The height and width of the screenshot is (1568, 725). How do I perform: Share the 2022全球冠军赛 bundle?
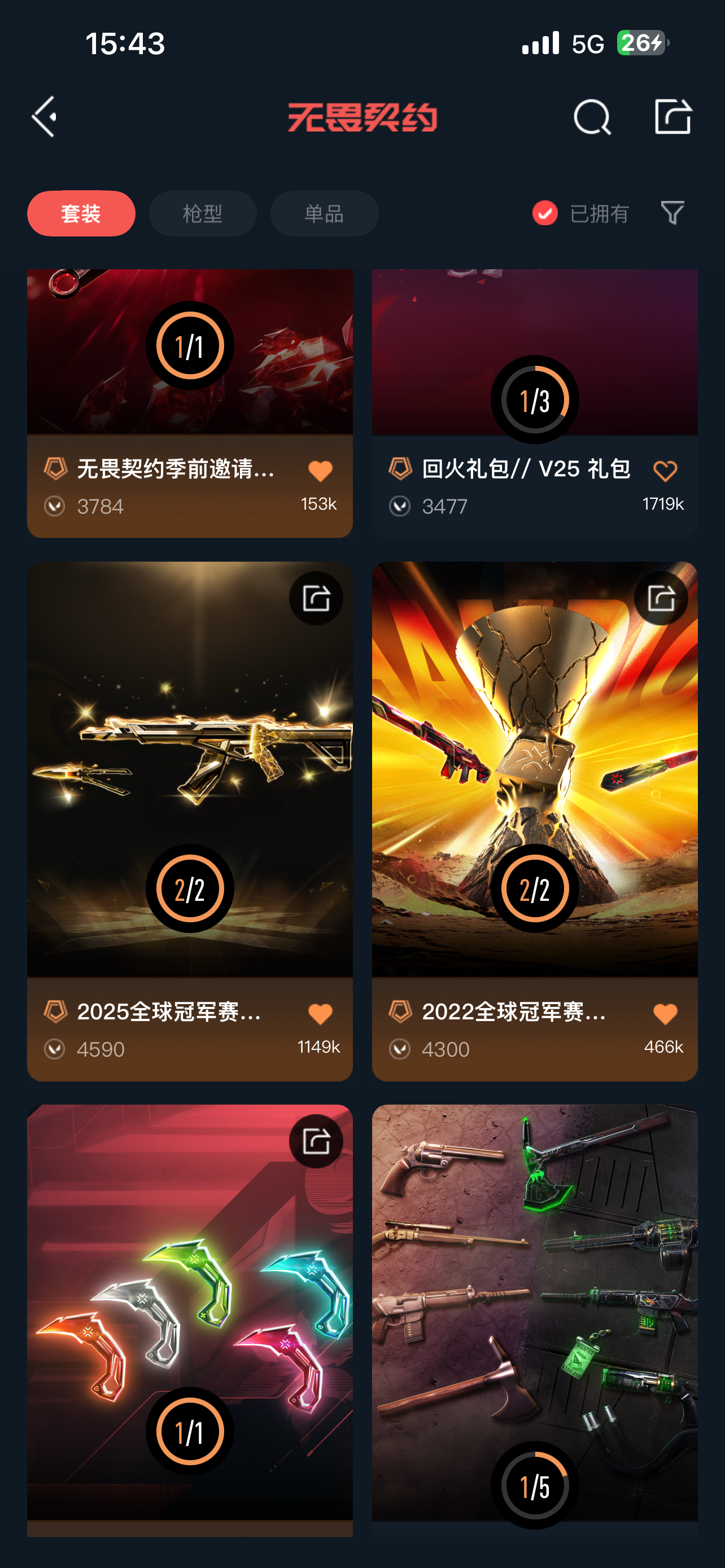pos(661,598)
